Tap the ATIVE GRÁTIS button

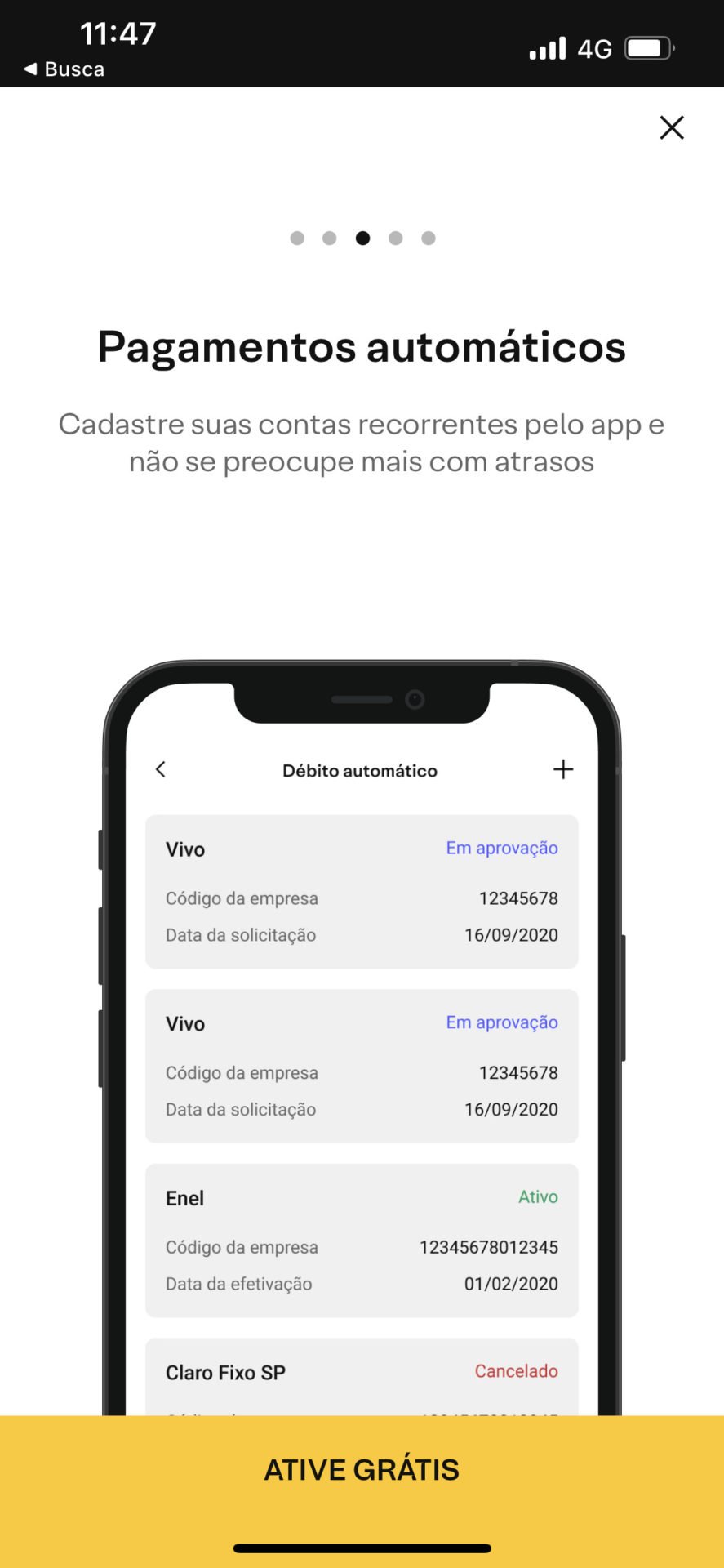click(x=362, y=1470)
